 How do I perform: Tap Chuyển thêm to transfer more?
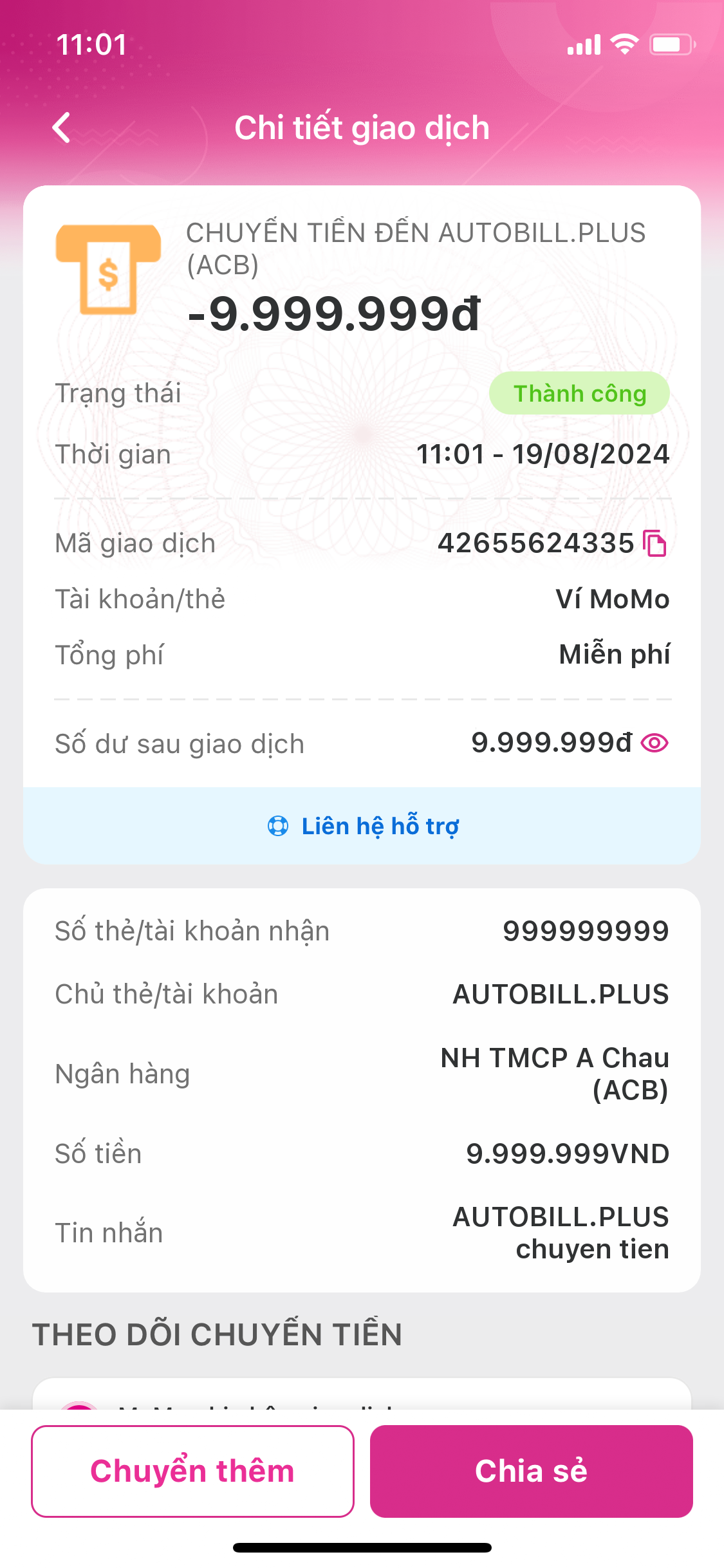tap(192, 1471)
